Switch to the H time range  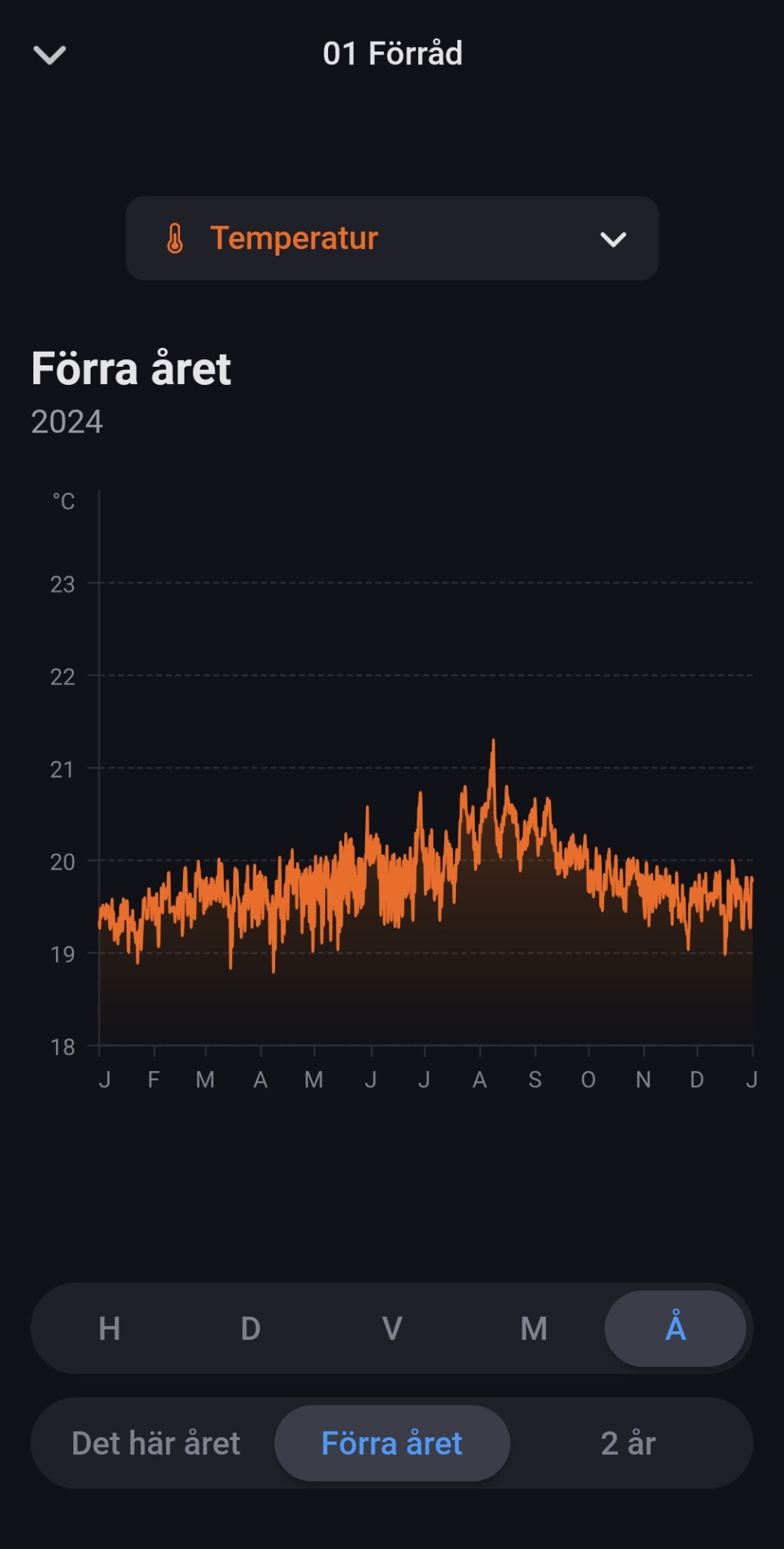110,1328
